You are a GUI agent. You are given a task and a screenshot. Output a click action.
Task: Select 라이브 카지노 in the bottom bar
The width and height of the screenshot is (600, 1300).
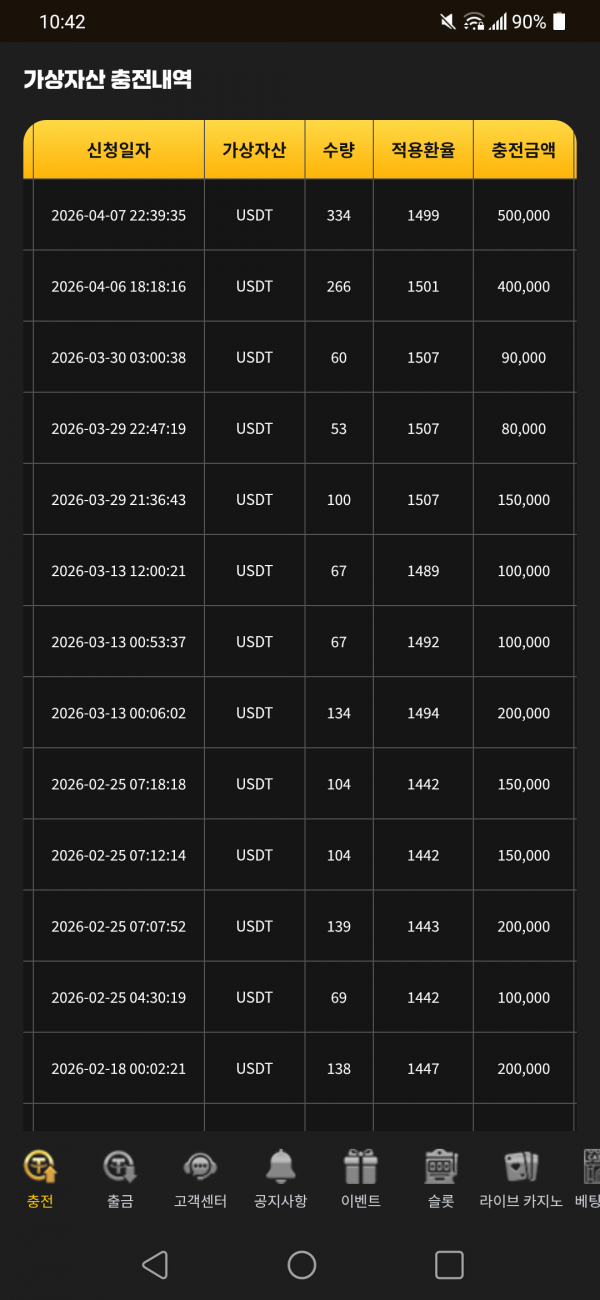(521, 1178)
